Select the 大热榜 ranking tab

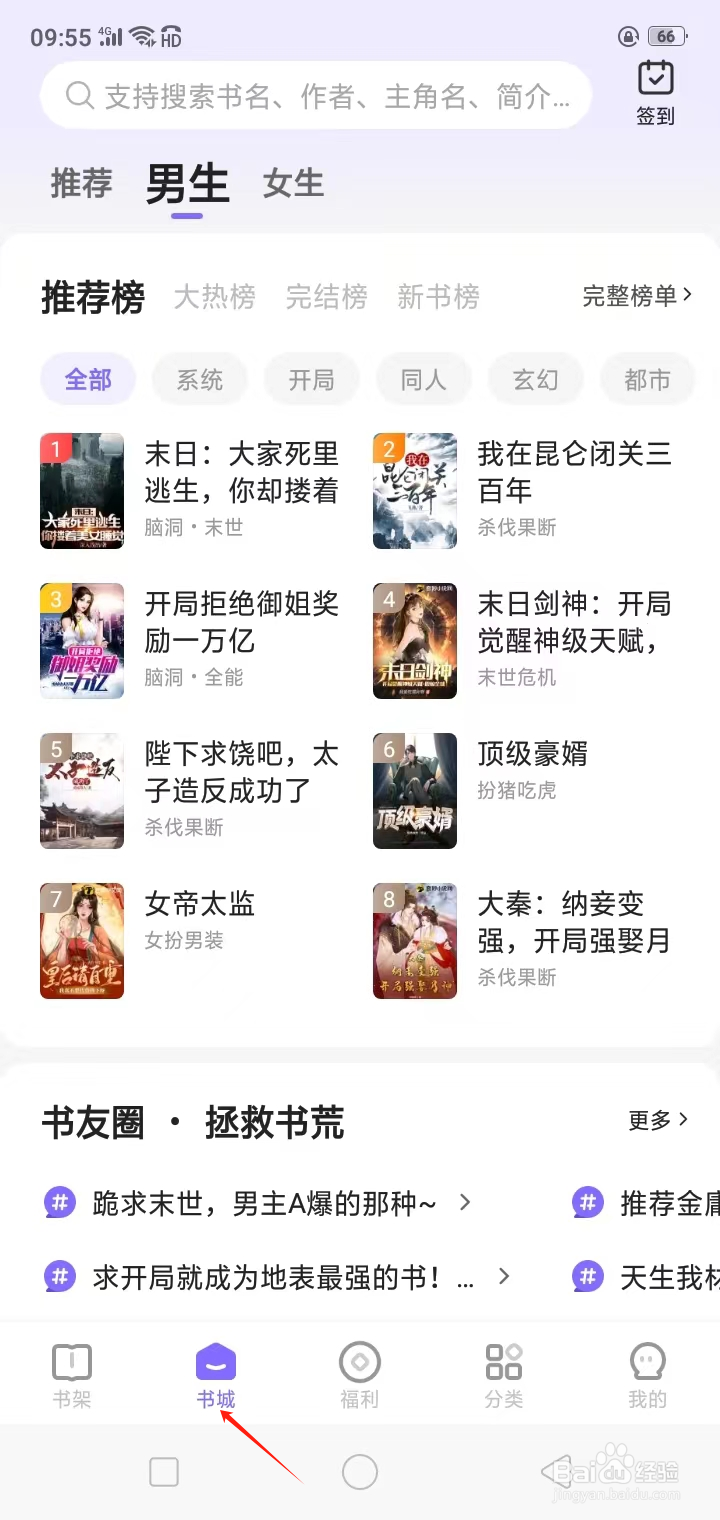(x=214, y=297)
